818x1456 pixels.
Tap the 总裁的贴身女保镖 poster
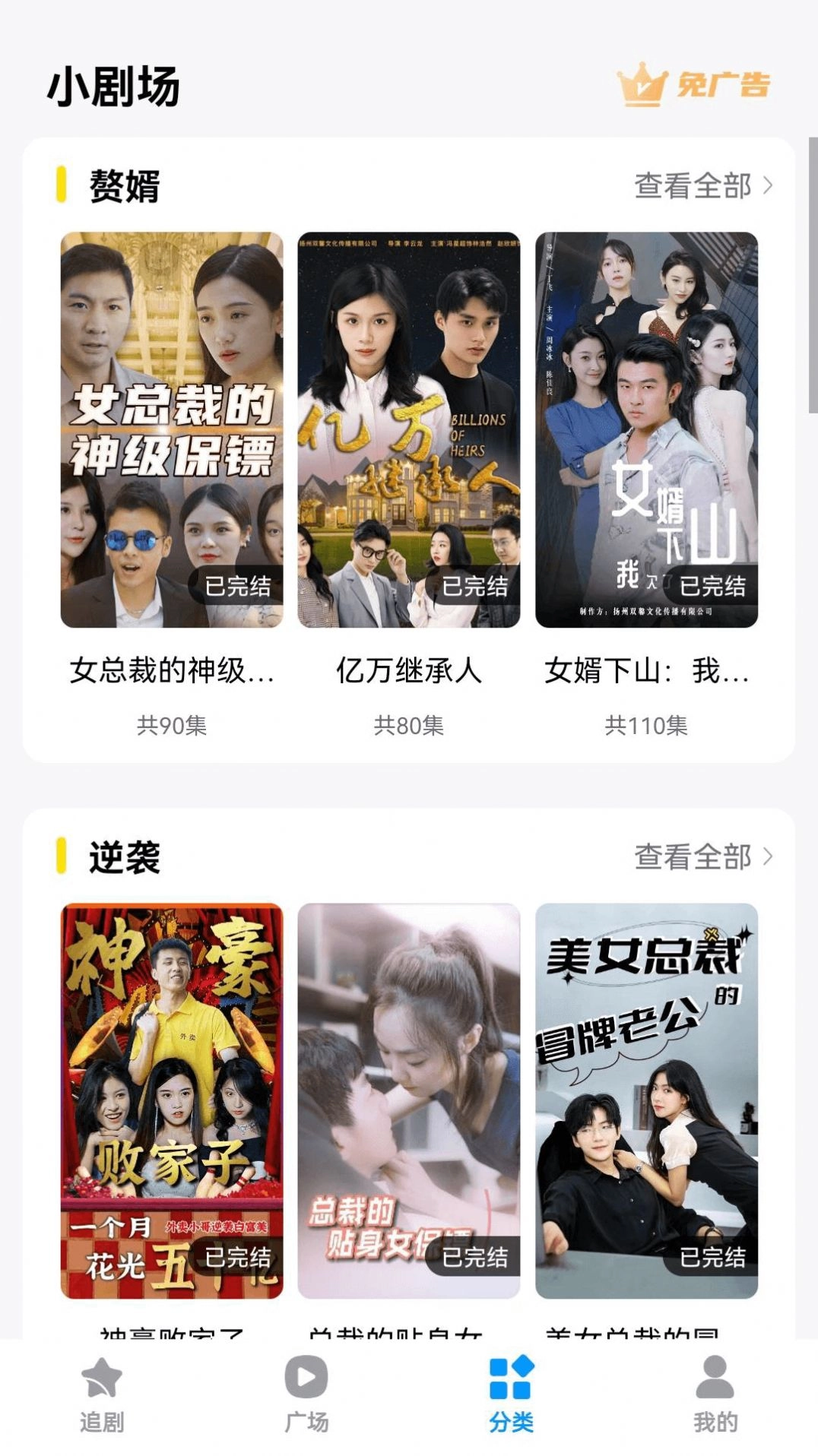[409, 1102]
